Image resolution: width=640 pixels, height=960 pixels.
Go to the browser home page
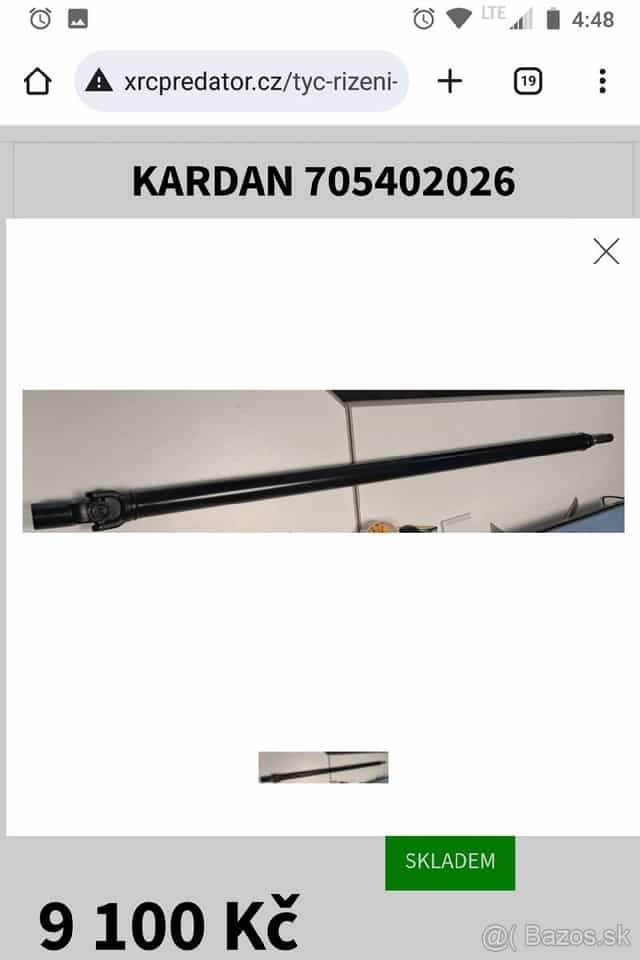pyautogui.click(x=37, y=81)
